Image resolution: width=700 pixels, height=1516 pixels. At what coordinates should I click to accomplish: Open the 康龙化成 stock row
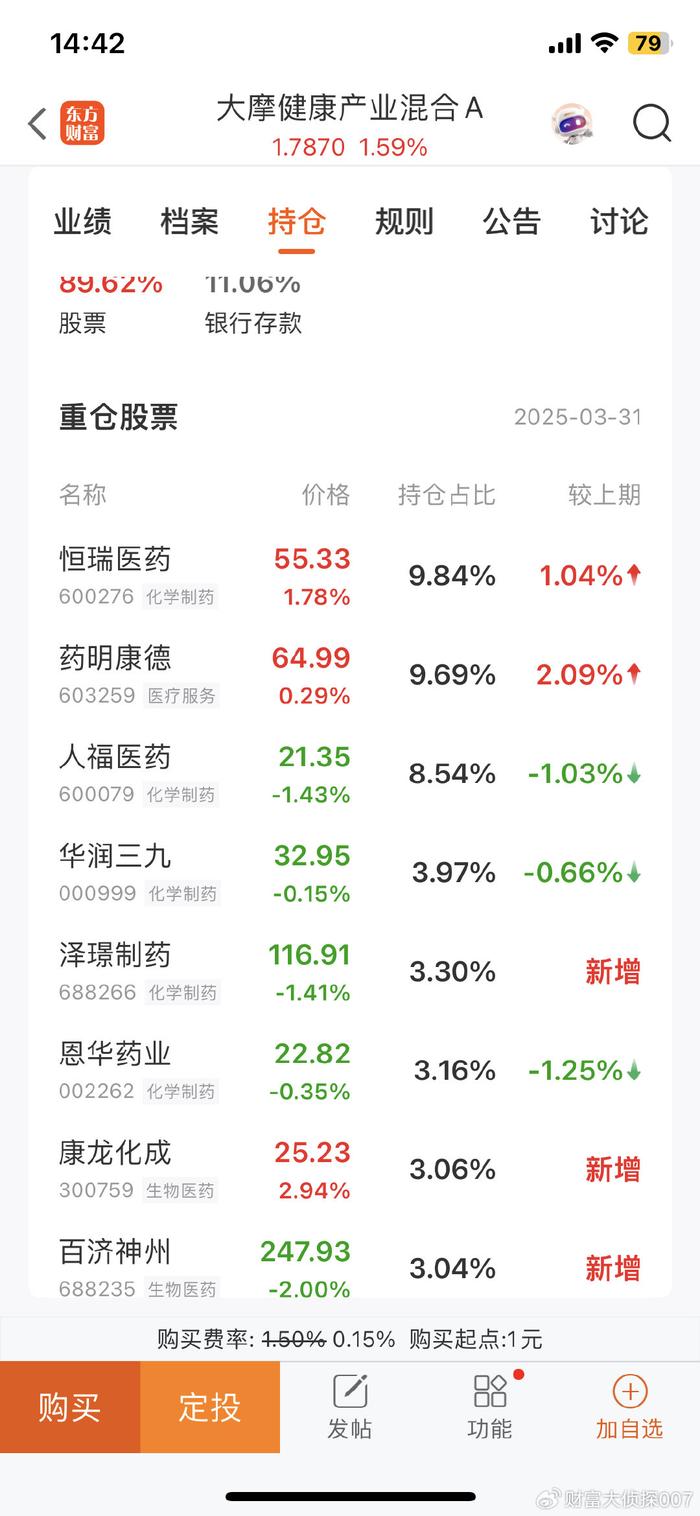tap(350, 1170)
